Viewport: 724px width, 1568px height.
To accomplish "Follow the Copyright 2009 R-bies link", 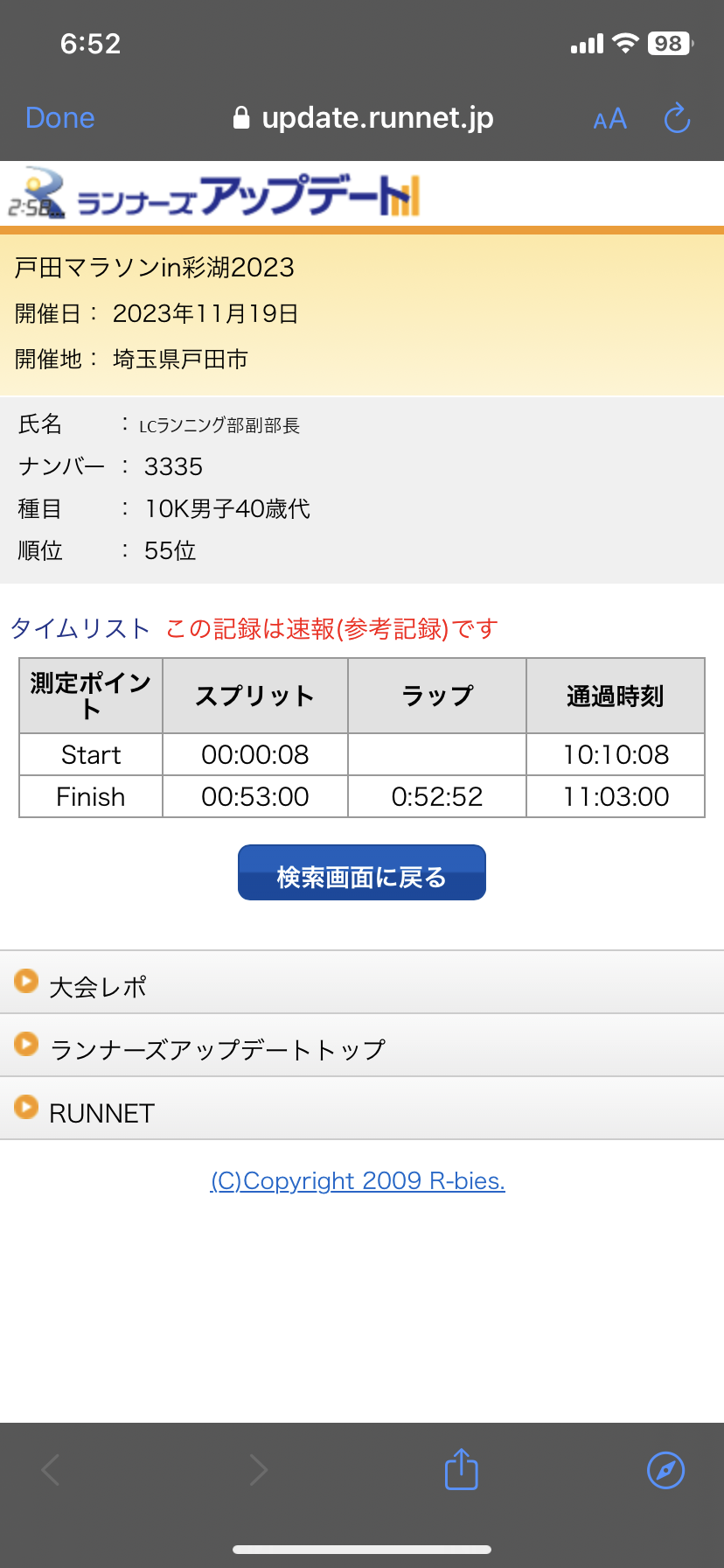I will (x=358, y=1181).
